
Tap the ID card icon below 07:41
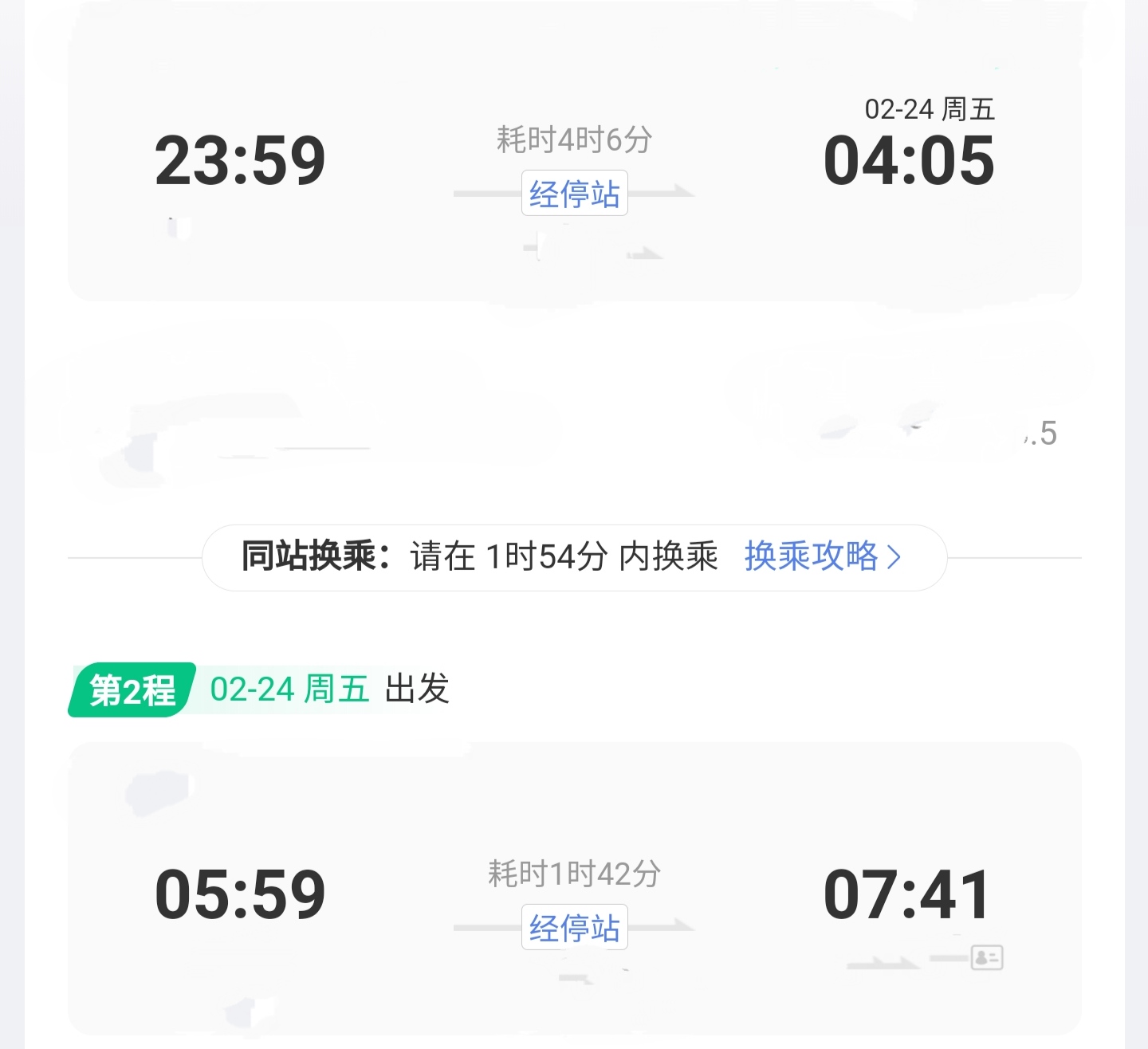[x=987, y=957]
